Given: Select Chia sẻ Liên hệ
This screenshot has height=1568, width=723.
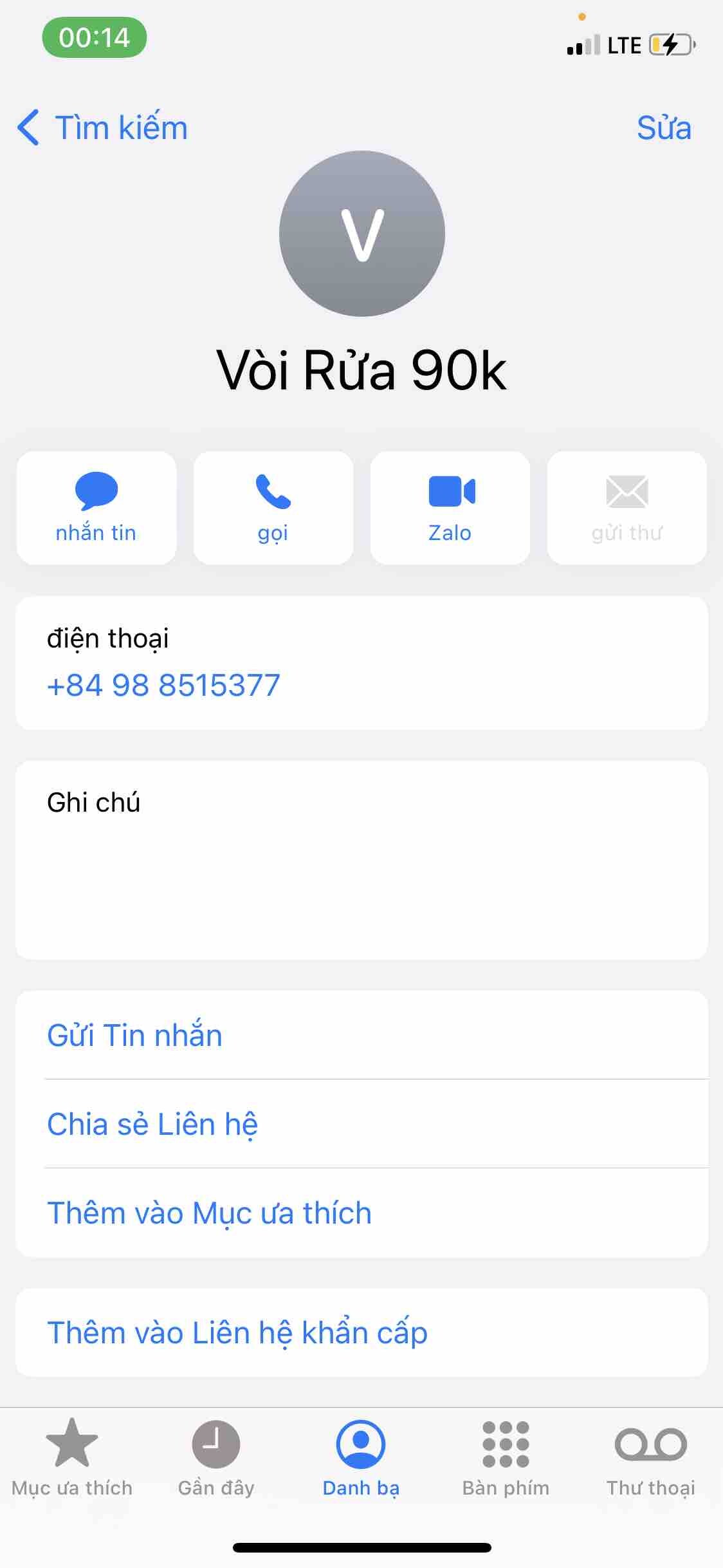Looking at the screenshot, I should [152, 1125].
